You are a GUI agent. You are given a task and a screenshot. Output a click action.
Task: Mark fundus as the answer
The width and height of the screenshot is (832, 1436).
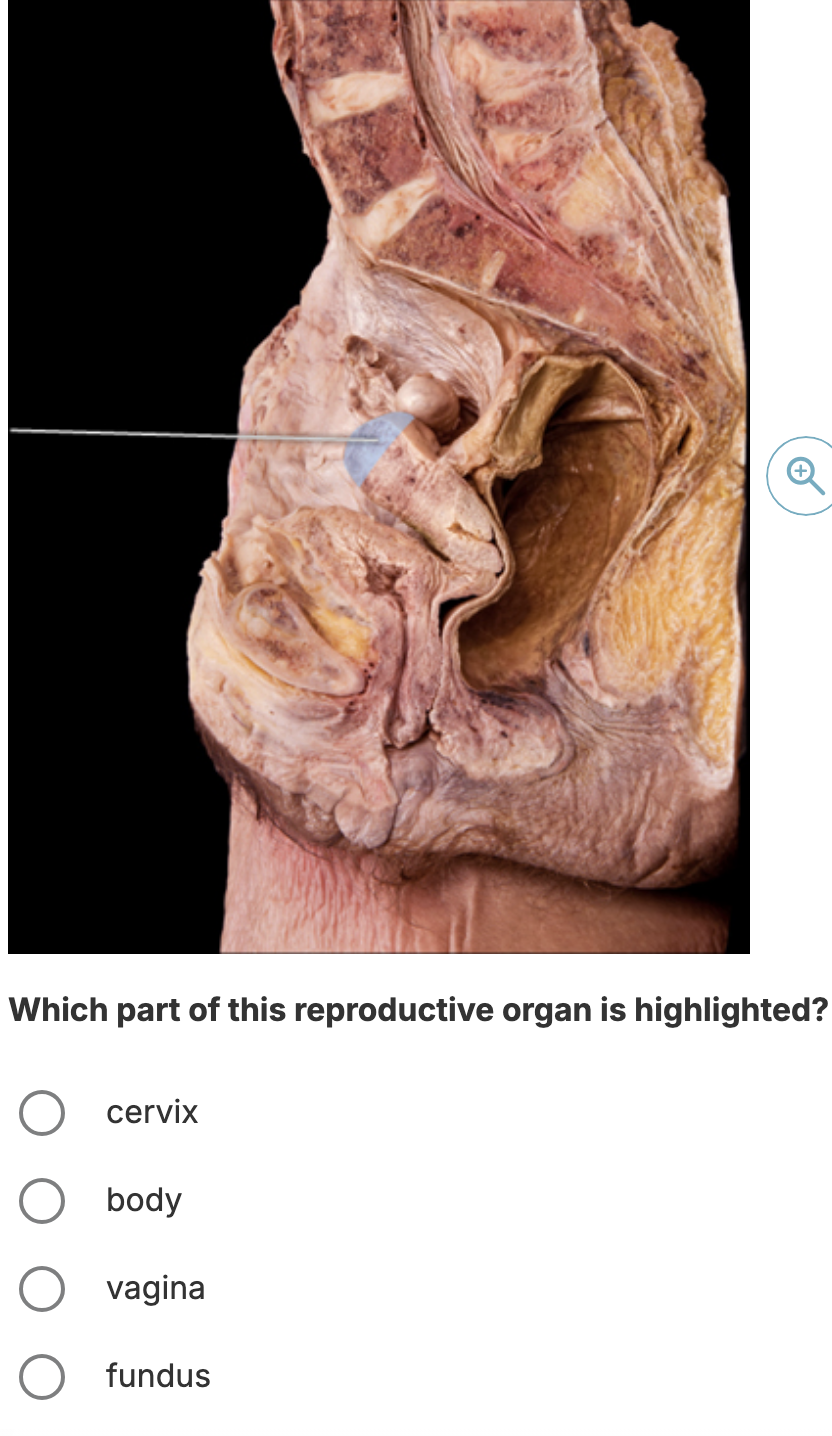42,1377
